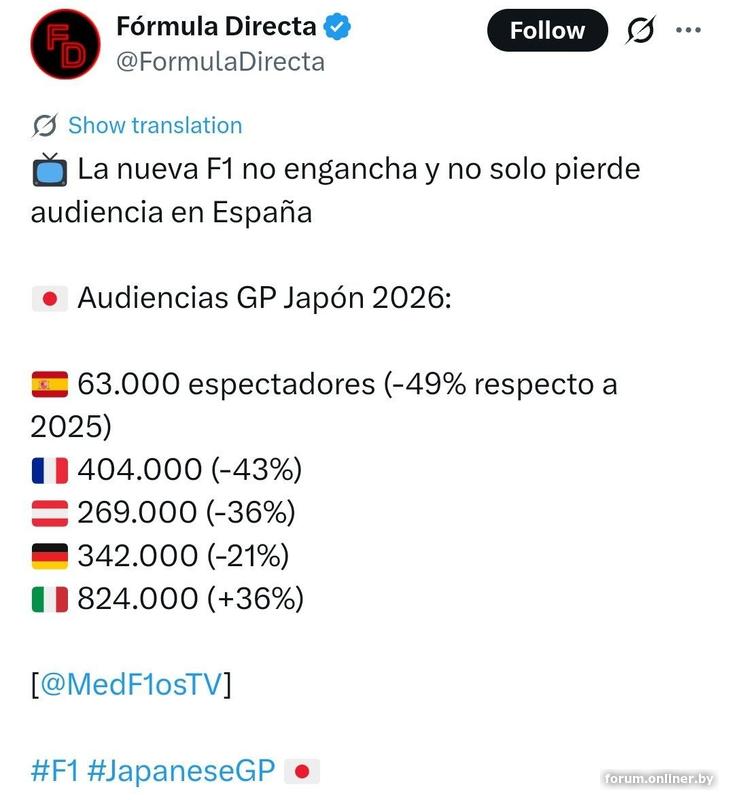Open the #F1 hashtag
The image size is (734, 800).
54,770
